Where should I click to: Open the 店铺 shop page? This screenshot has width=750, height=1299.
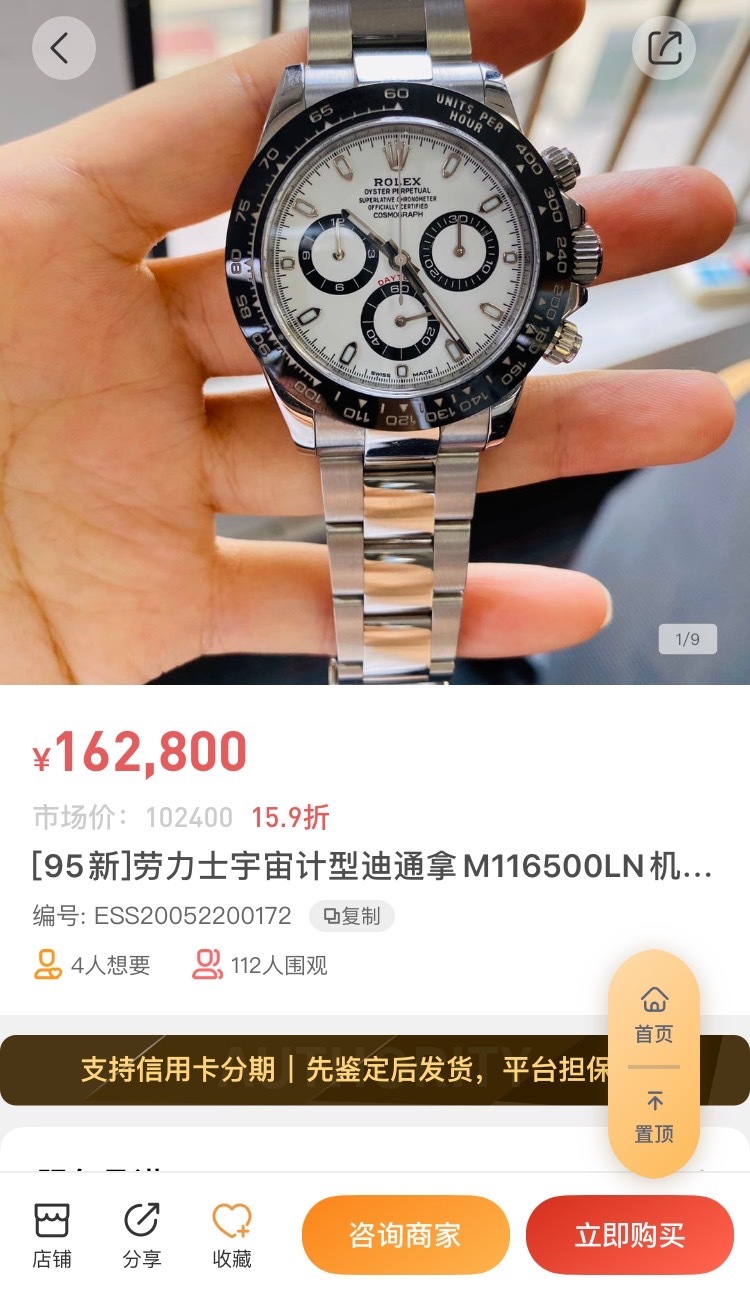(52, 1235)
